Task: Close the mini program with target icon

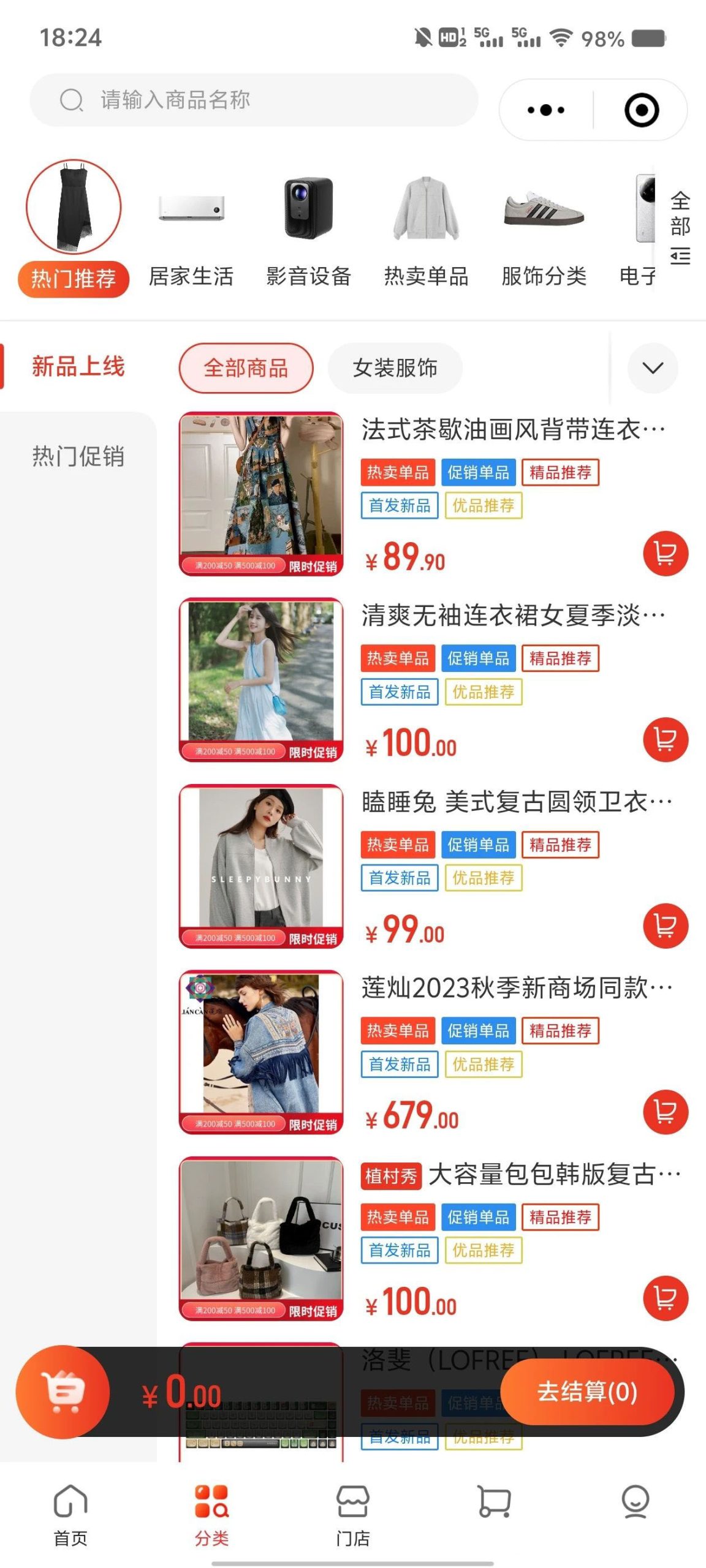Action: [641, 110]
